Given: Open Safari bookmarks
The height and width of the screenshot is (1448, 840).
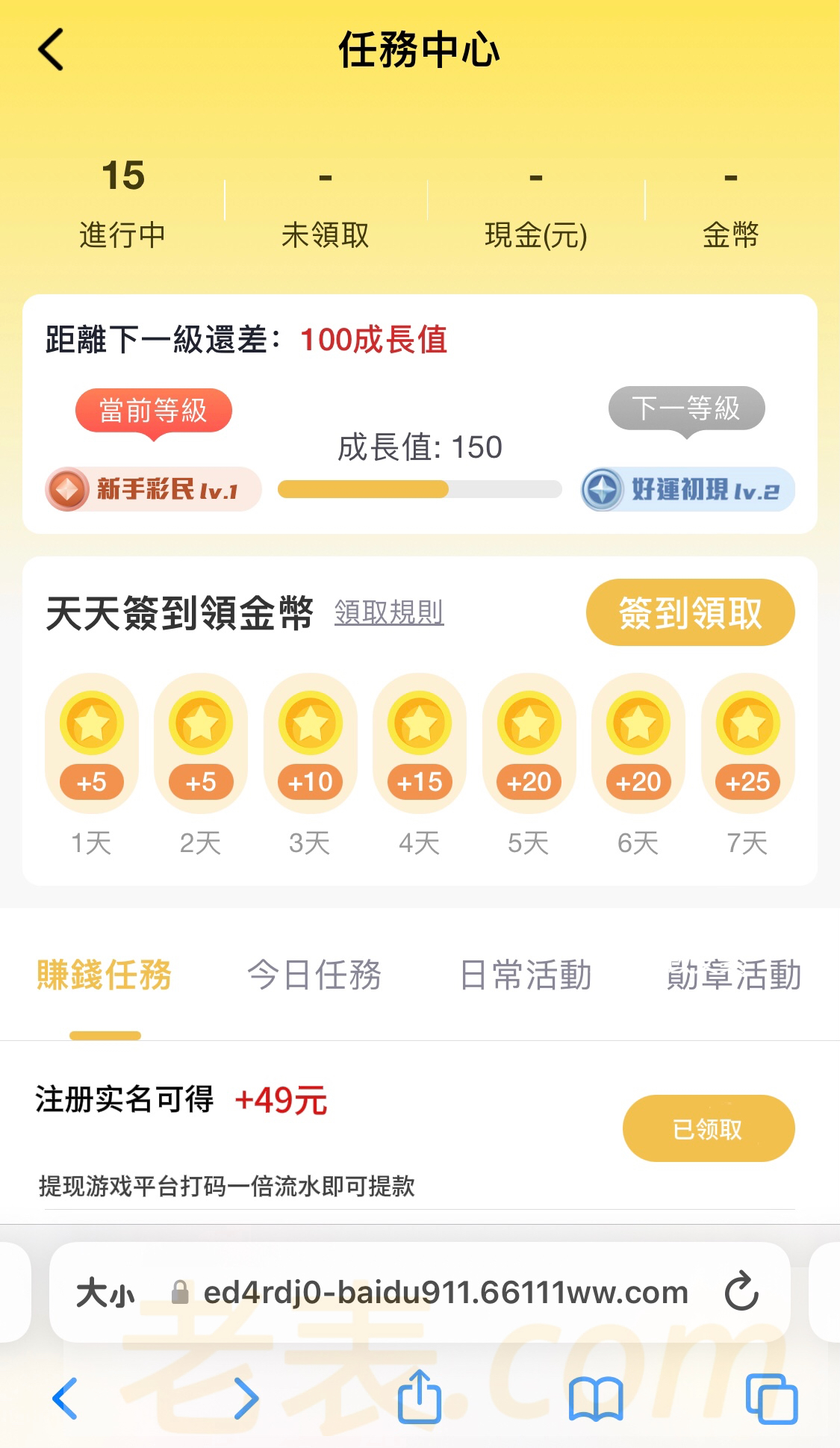Looking at the screenshot, I should pos(595,1397).
